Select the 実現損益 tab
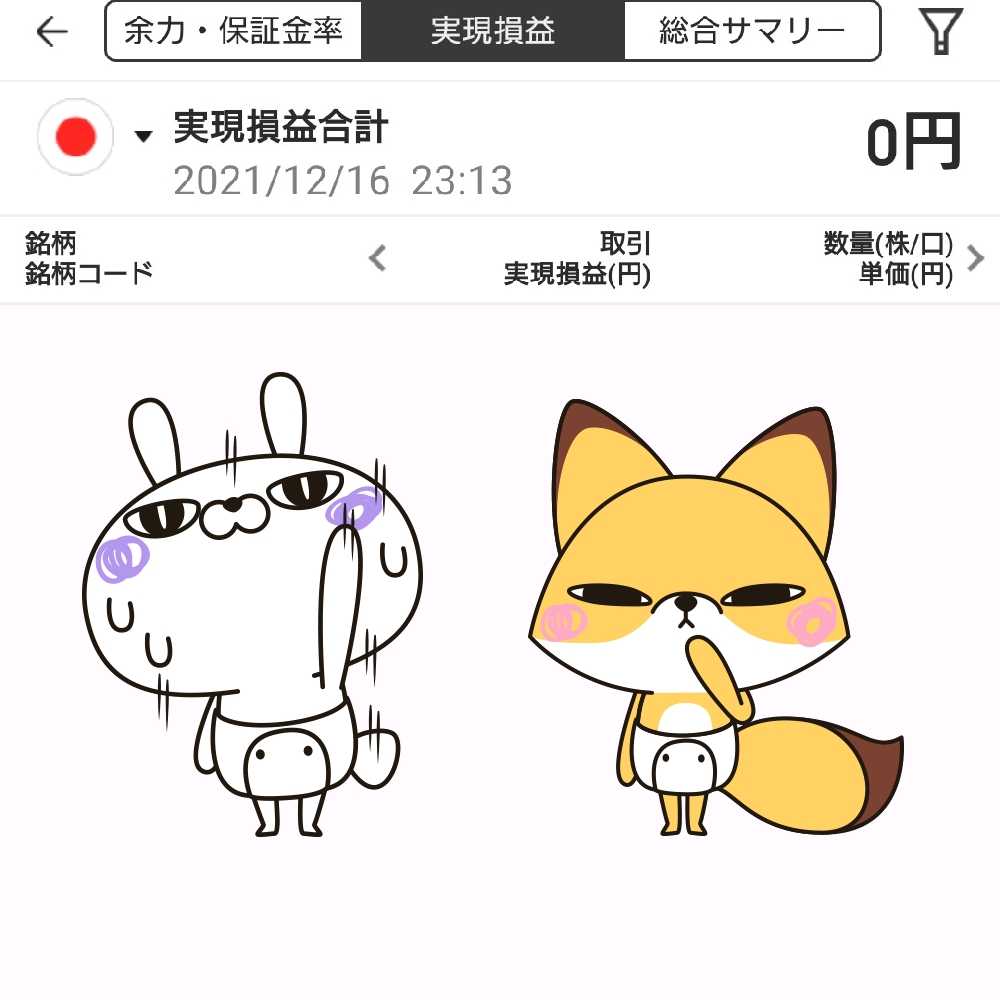The width and height of the screenshot is (1000, 1000). pyautogui.click(x=492, y=32)
